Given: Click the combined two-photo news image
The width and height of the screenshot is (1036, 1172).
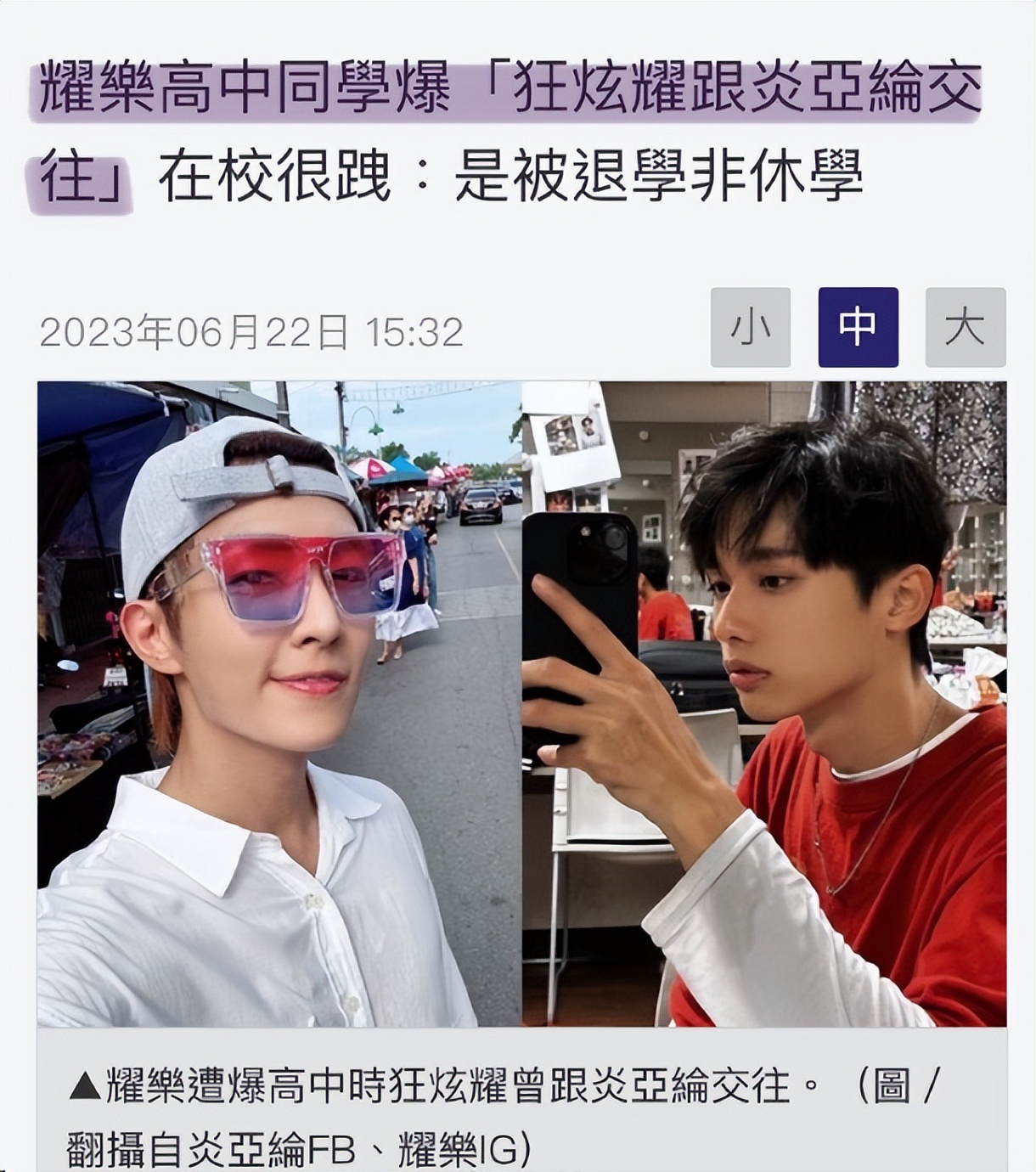Looking at the screenshot, I should [x=518, y=705].
